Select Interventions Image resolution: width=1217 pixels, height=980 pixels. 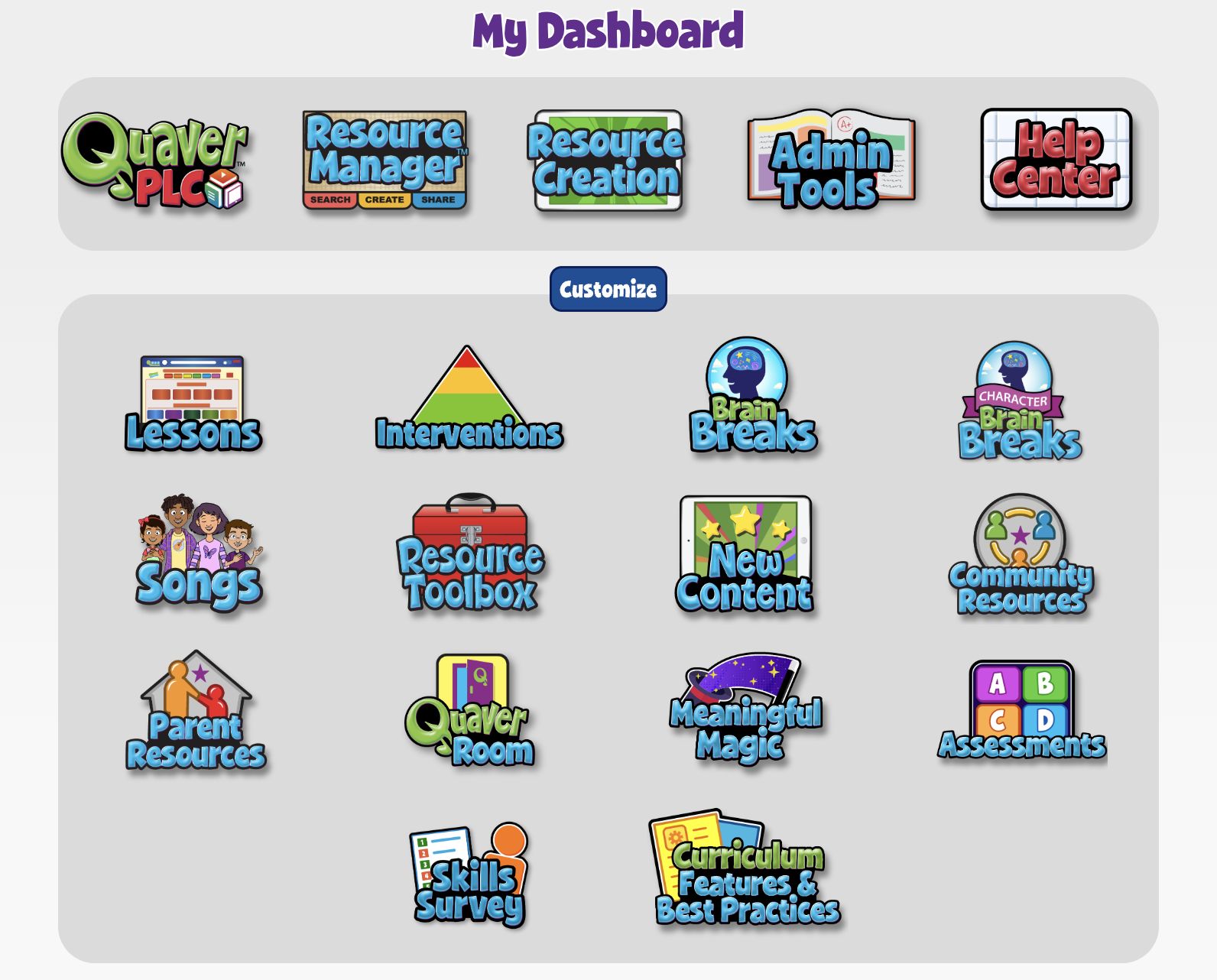[x=469, y=401]
